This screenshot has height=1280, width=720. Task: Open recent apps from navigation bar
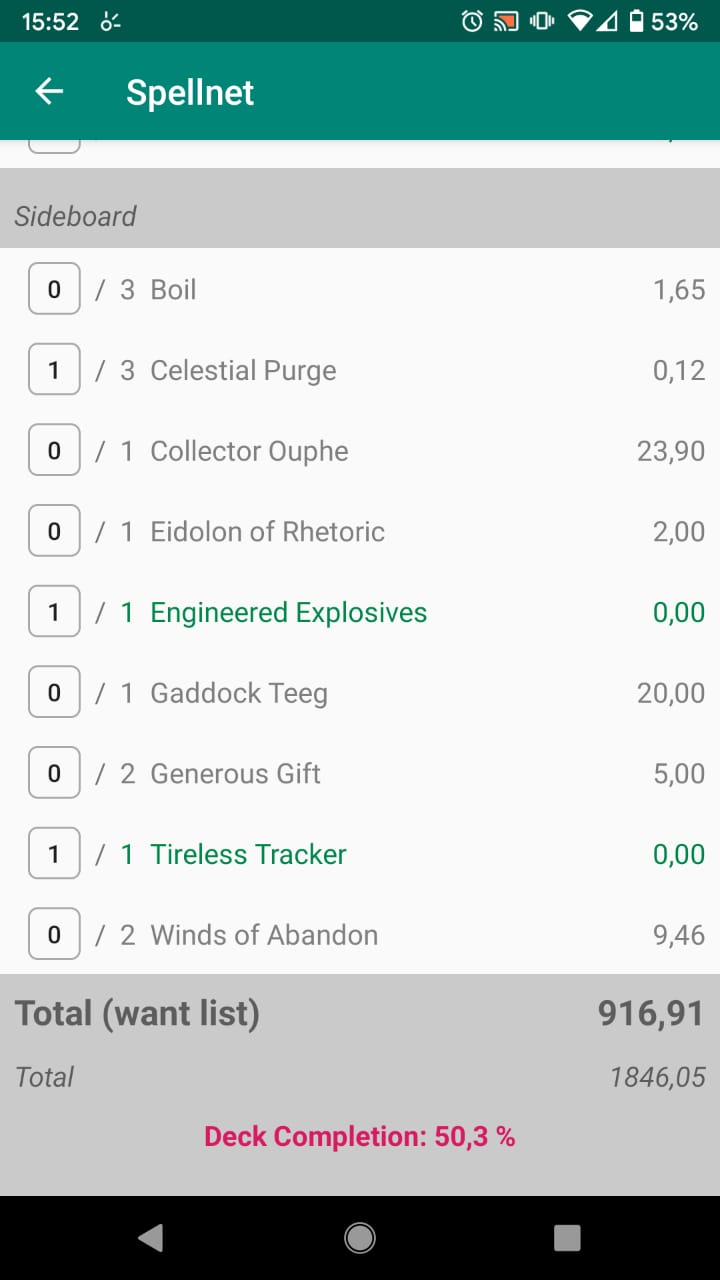pos(567,1238)
